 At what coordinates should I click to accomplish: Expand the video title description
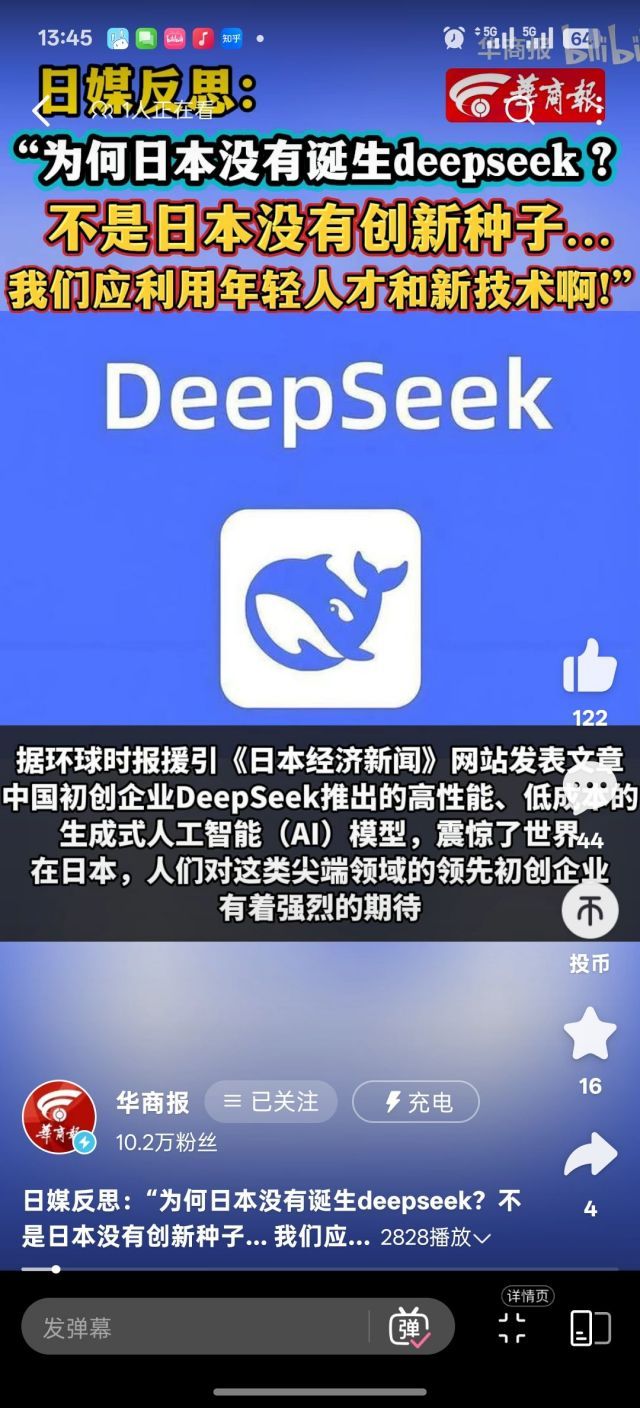click(x=482, y=1237)
